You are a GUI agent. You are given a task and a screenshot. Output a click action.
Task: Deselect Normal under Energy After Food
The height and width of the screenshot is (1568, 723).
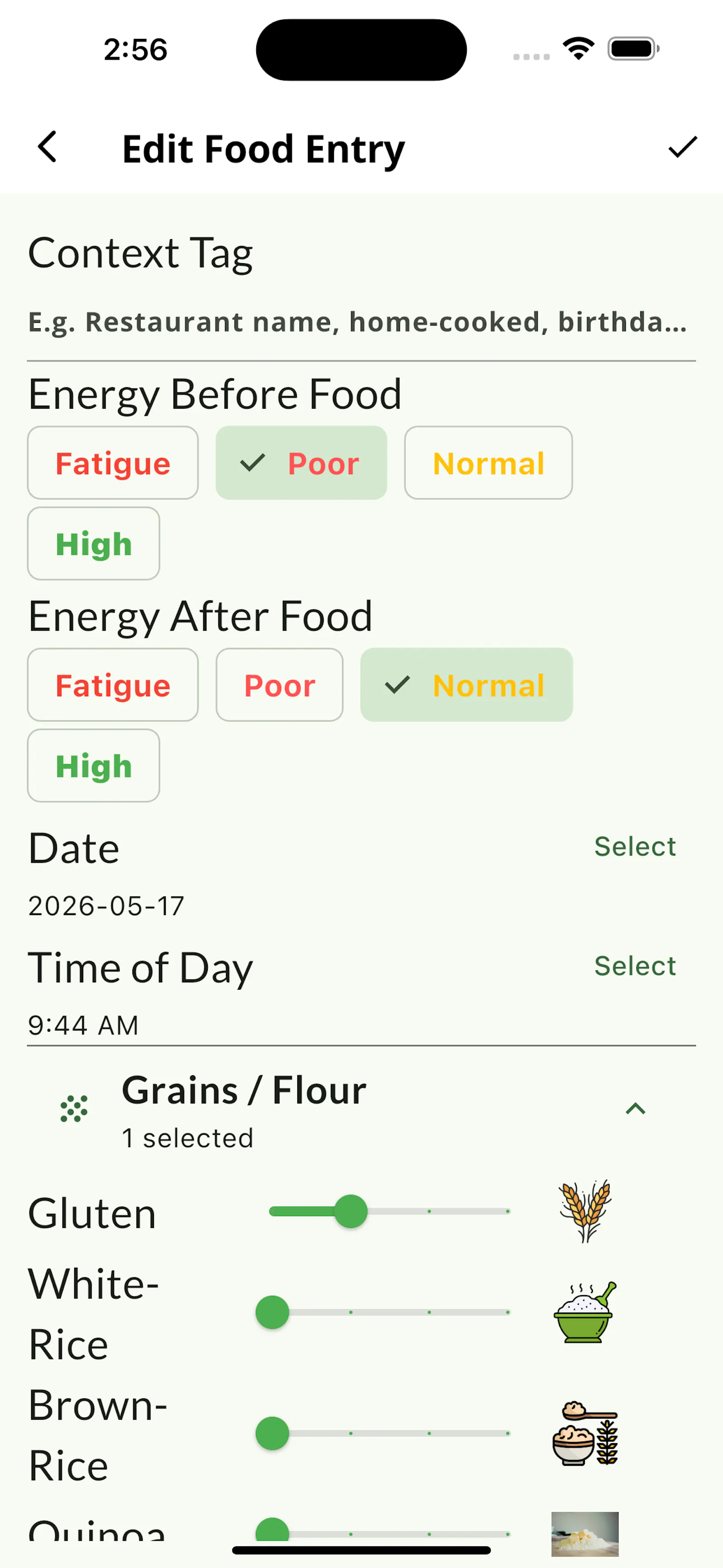pos(467,685)
